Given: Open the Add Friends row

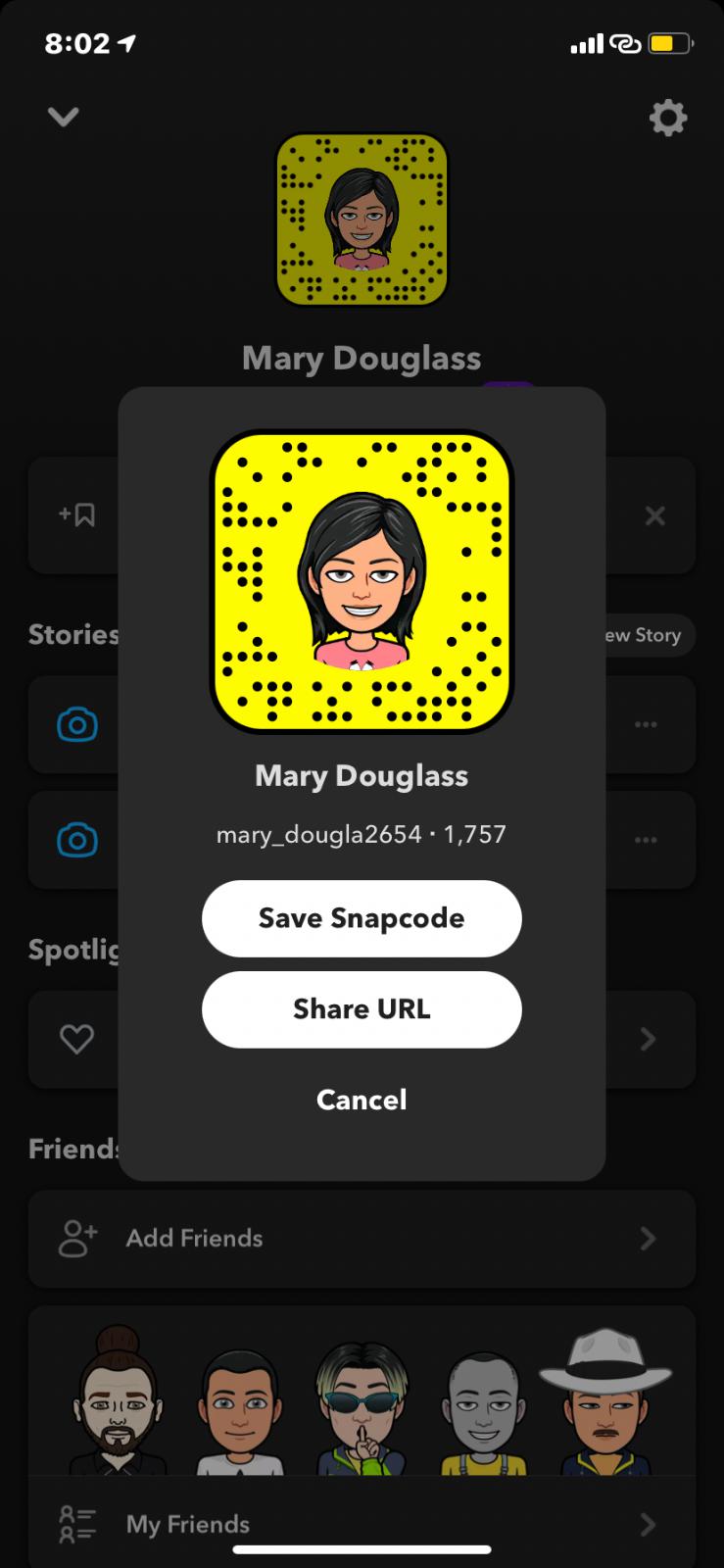Looking at the screenshot, I should pyautogui.click(x=362, y=1239).
